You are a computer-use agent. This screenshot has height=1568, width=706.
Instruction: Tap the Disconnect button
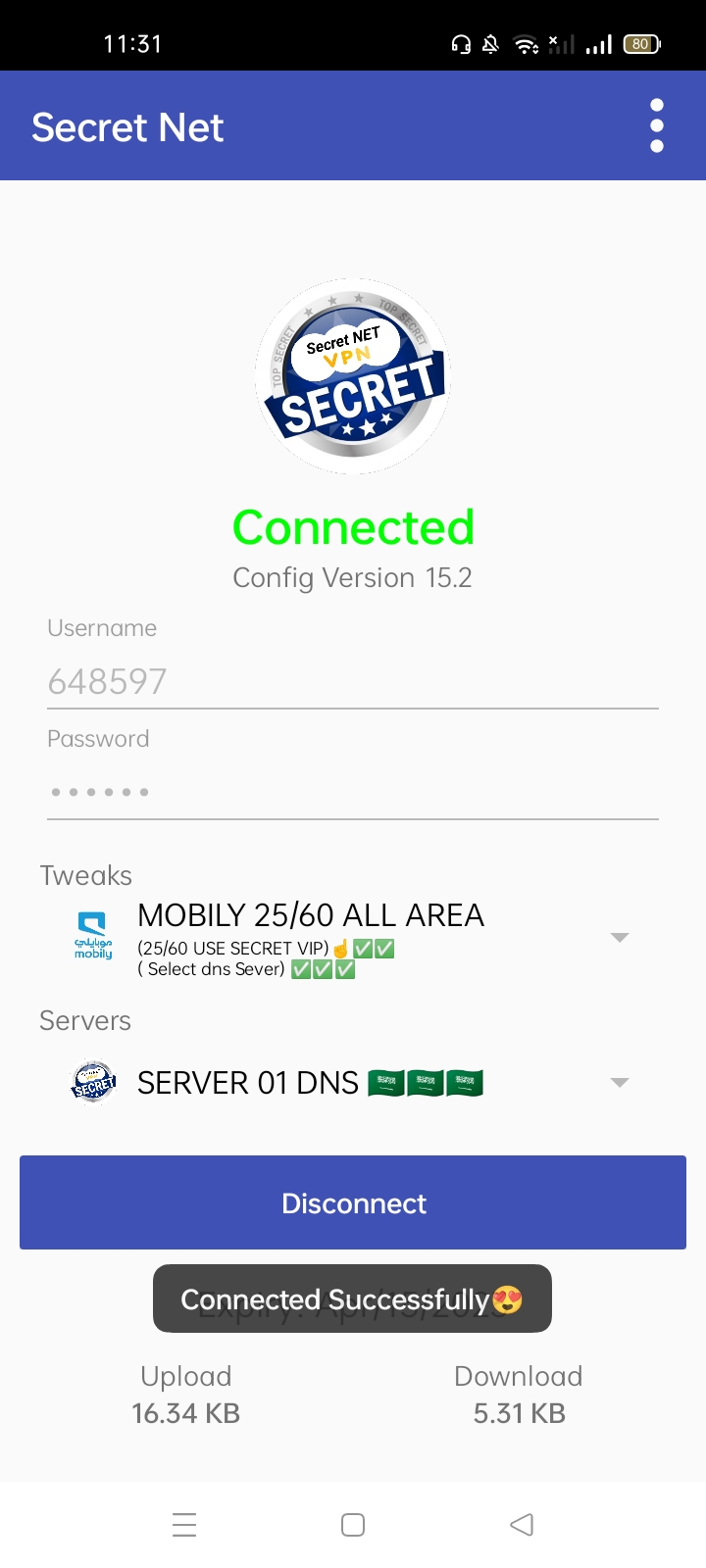click(353, 1202)
